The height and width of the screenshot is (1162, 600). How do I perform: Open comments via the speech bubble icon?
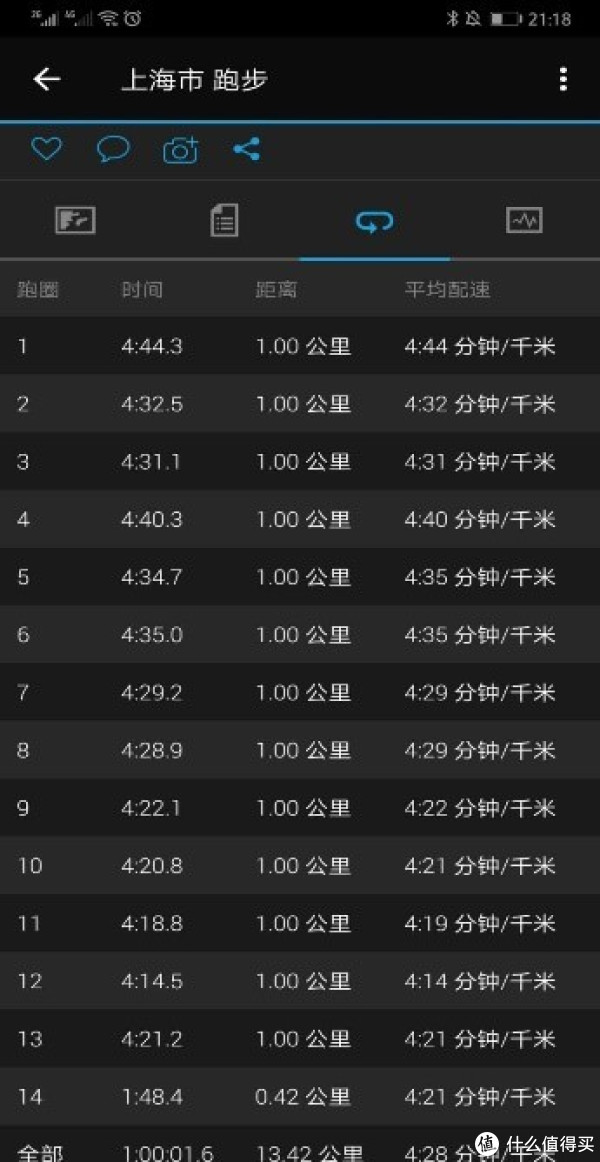[113, 150]
